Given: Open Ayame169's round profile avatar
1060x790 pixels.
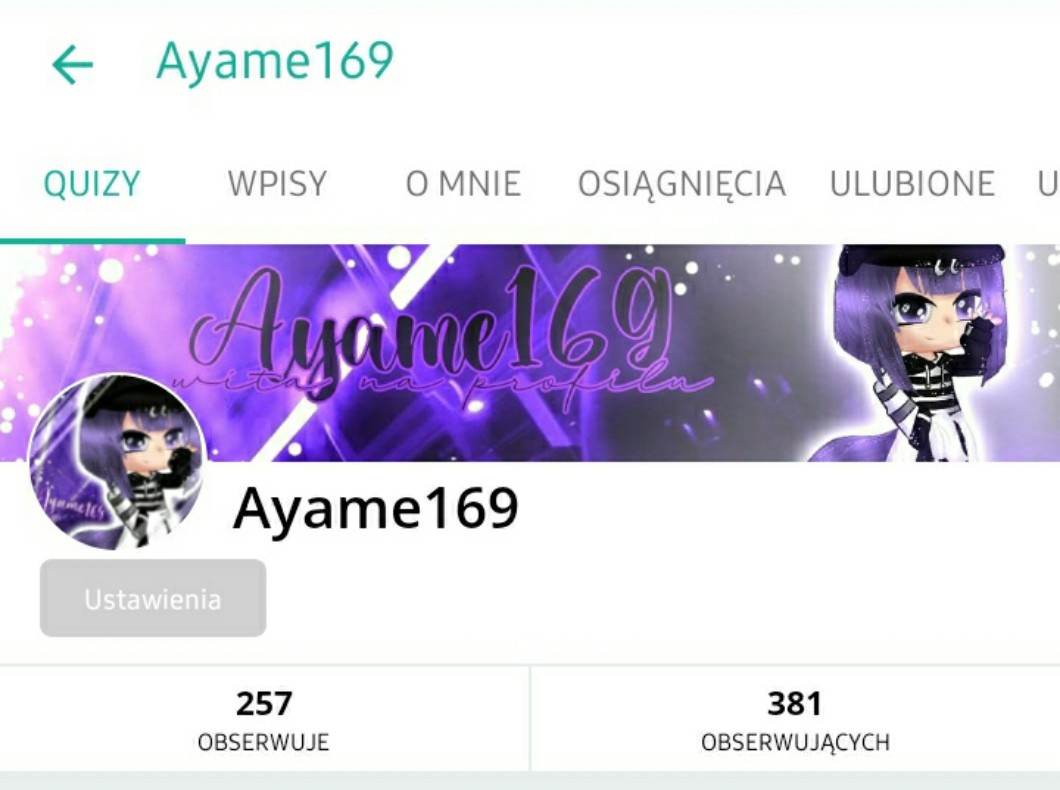Looking at the screenshot, I should pos(117,463).
